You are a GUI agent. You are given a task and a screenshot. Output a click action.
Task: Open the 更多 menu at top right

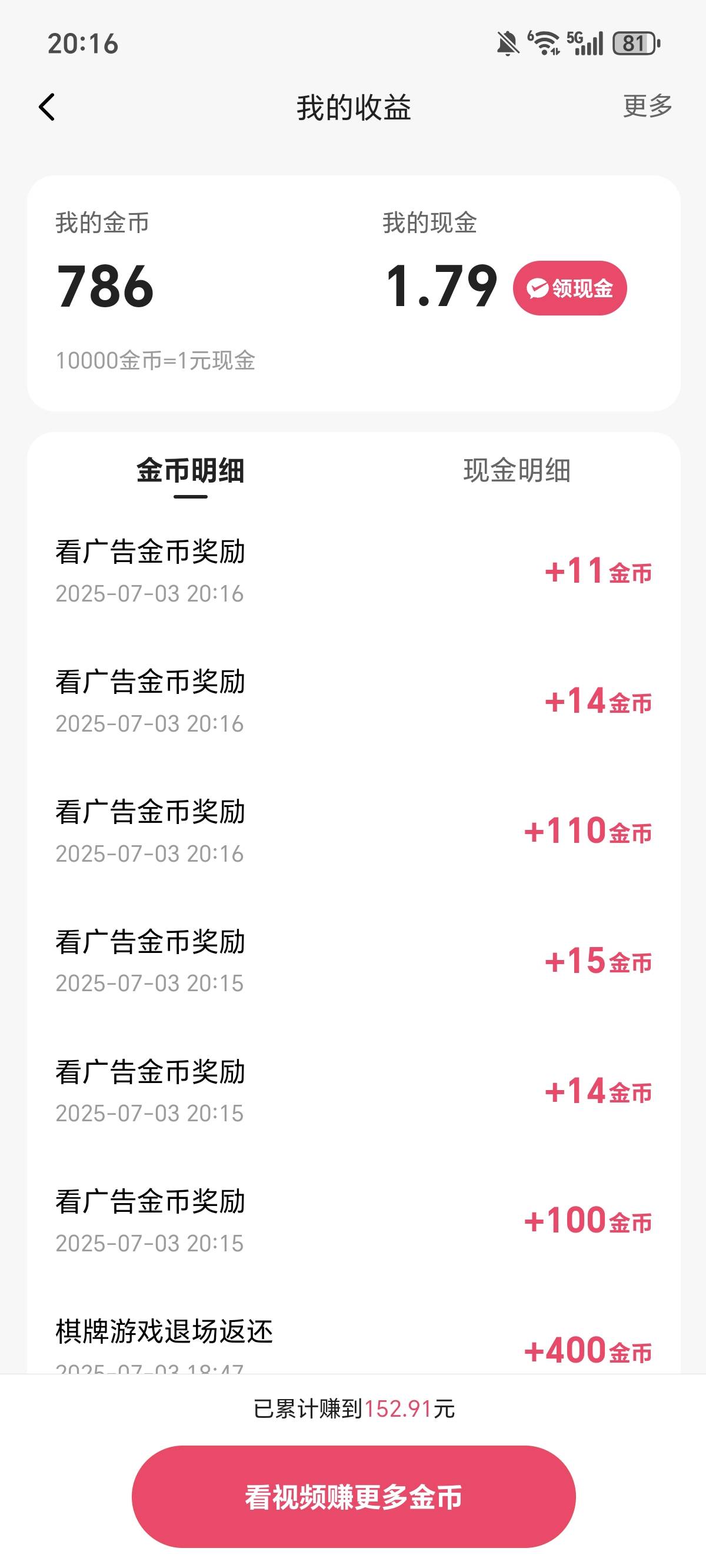[x=648, y=106]
